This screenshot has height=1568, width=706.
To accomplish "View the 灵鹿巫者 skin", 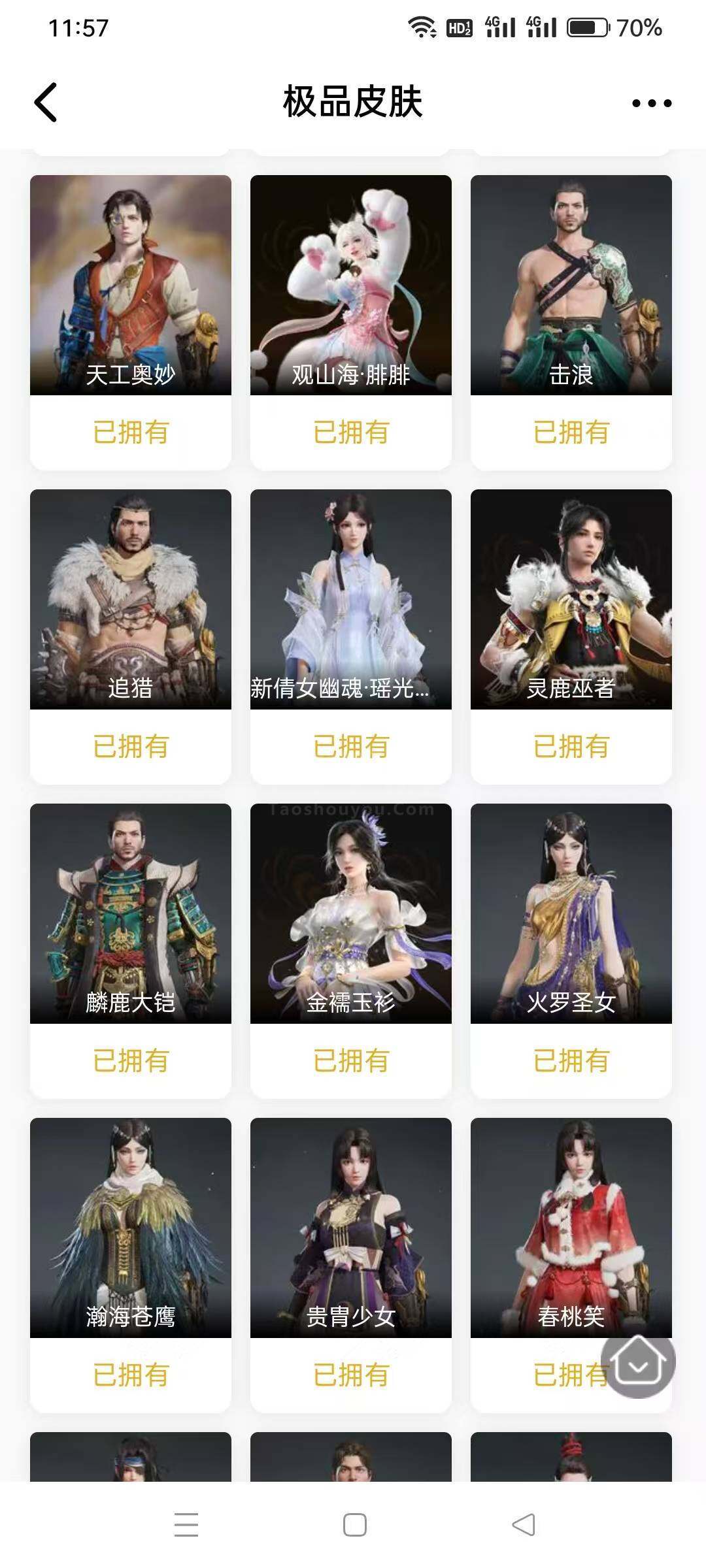I will pyautogui.click(x=571, y=599).
